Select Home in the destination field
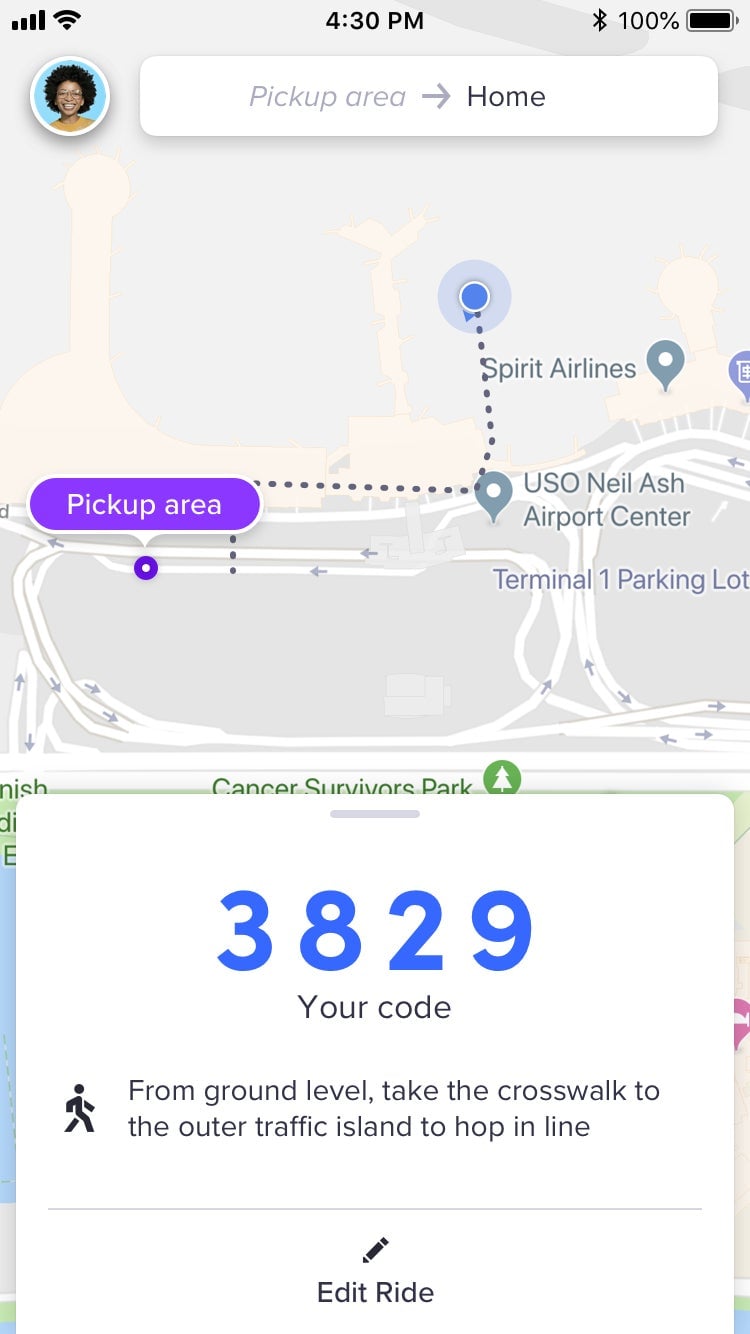The height and width of the screenshot is (1334, 750). pos(506,96)
